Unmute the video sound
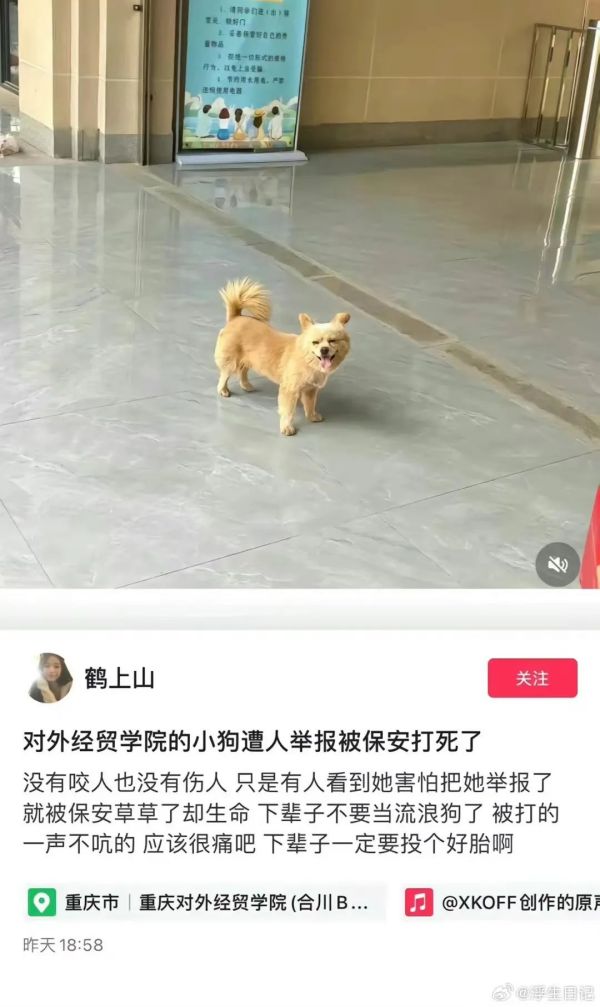 [557, 565]
